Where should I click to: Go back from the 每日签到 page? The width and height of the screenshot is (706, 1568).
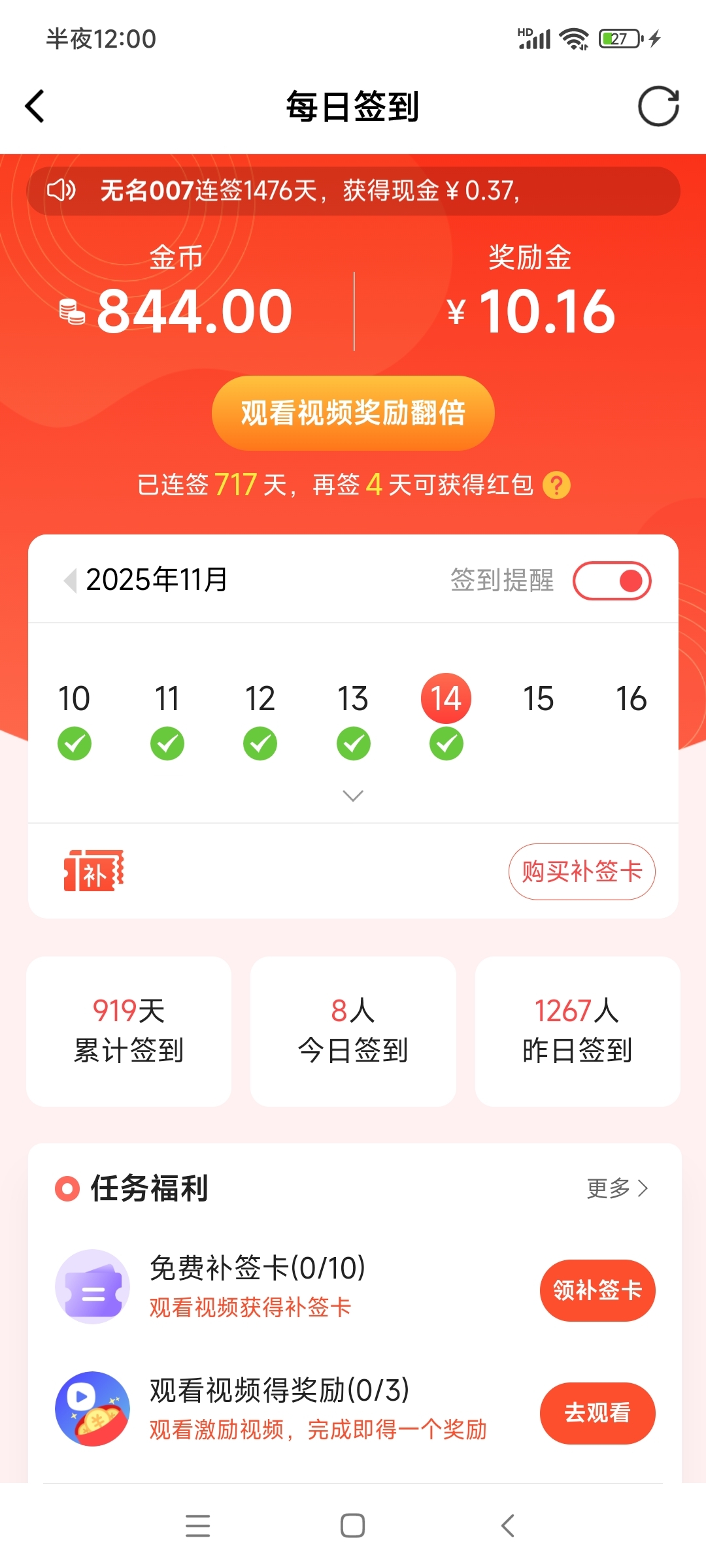(35, 106)
